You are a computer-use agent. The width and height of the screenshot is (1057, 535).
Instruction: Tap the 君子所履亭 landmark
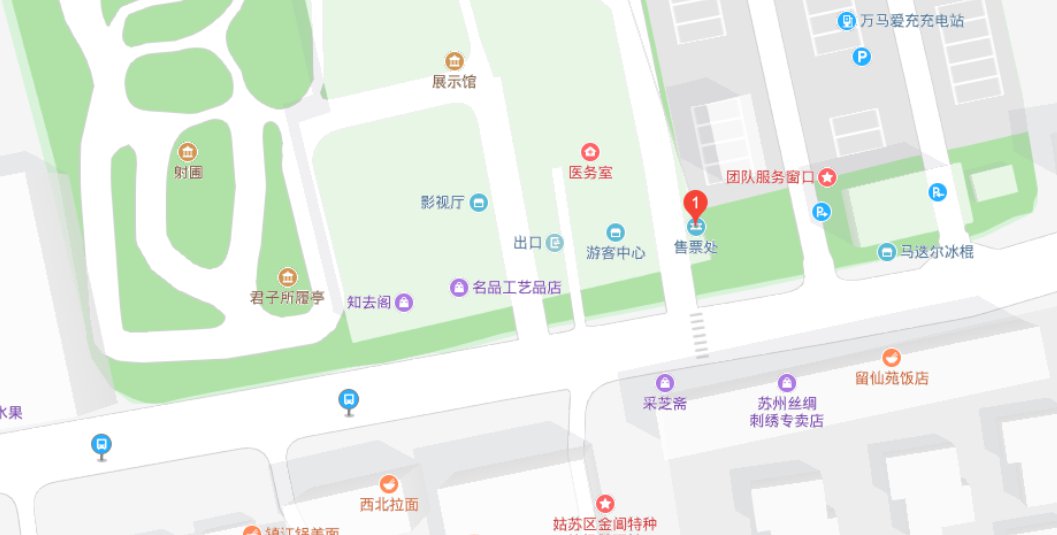coord(287,277)
